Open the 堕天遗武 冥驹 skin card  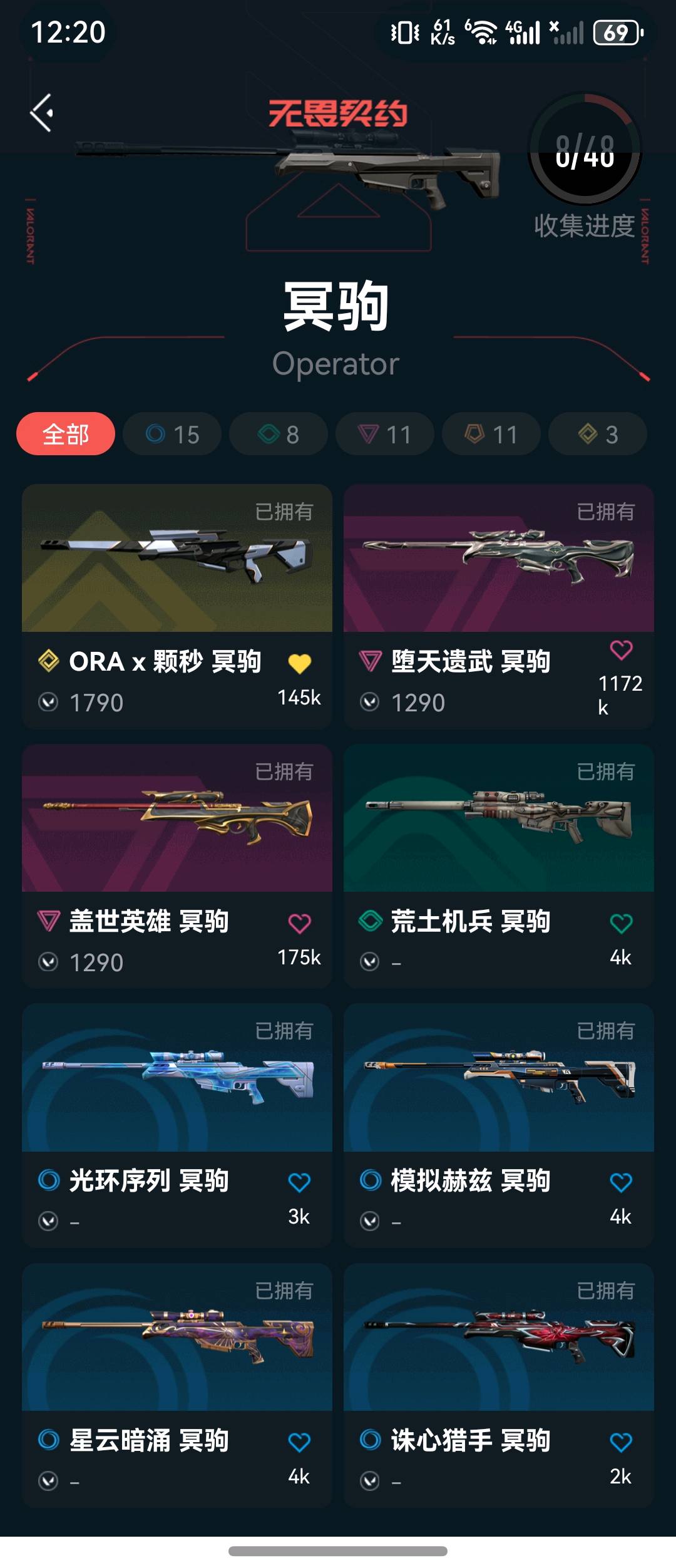499,559
